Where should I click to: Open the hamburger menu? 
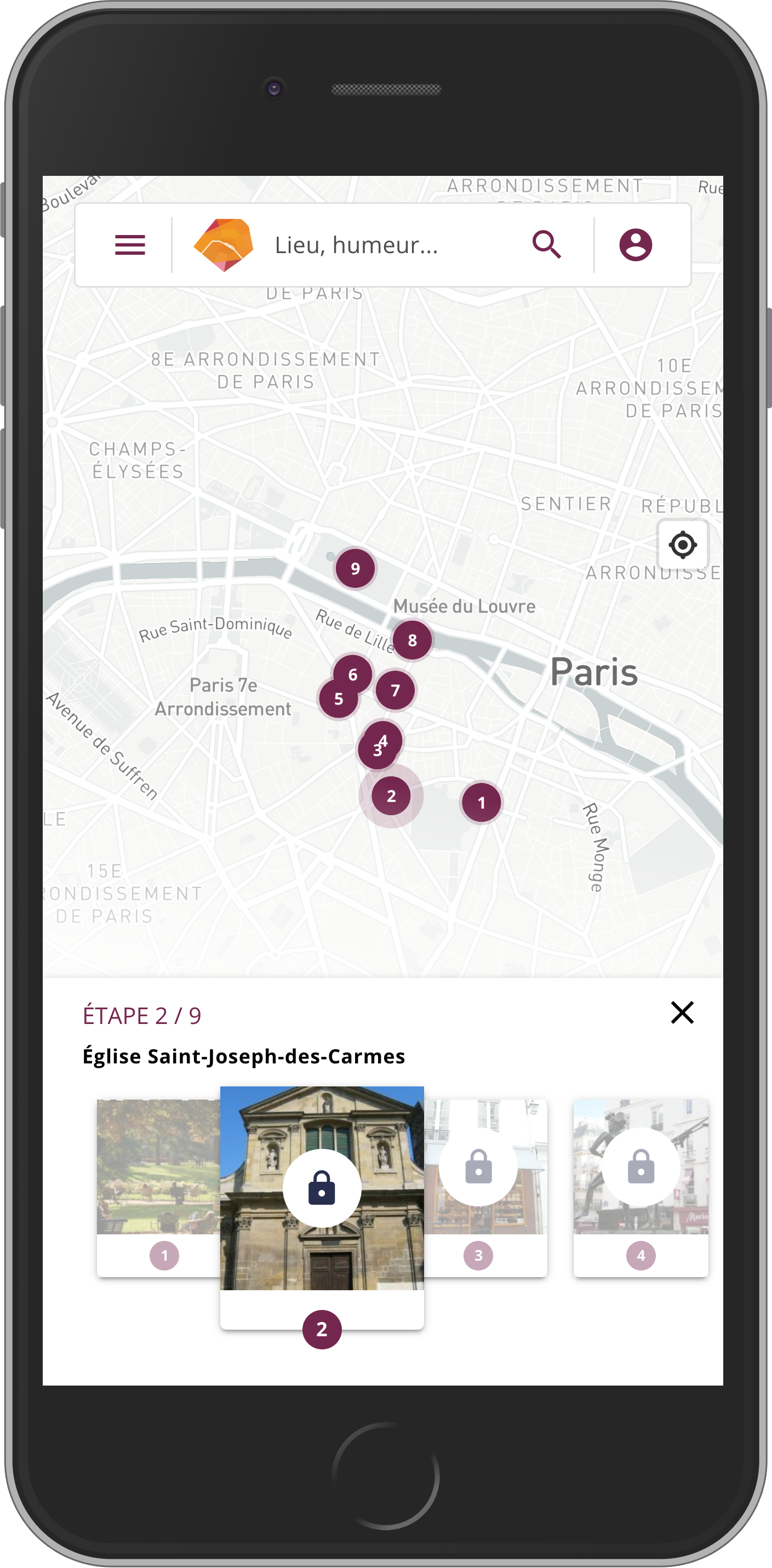(130, 245)
